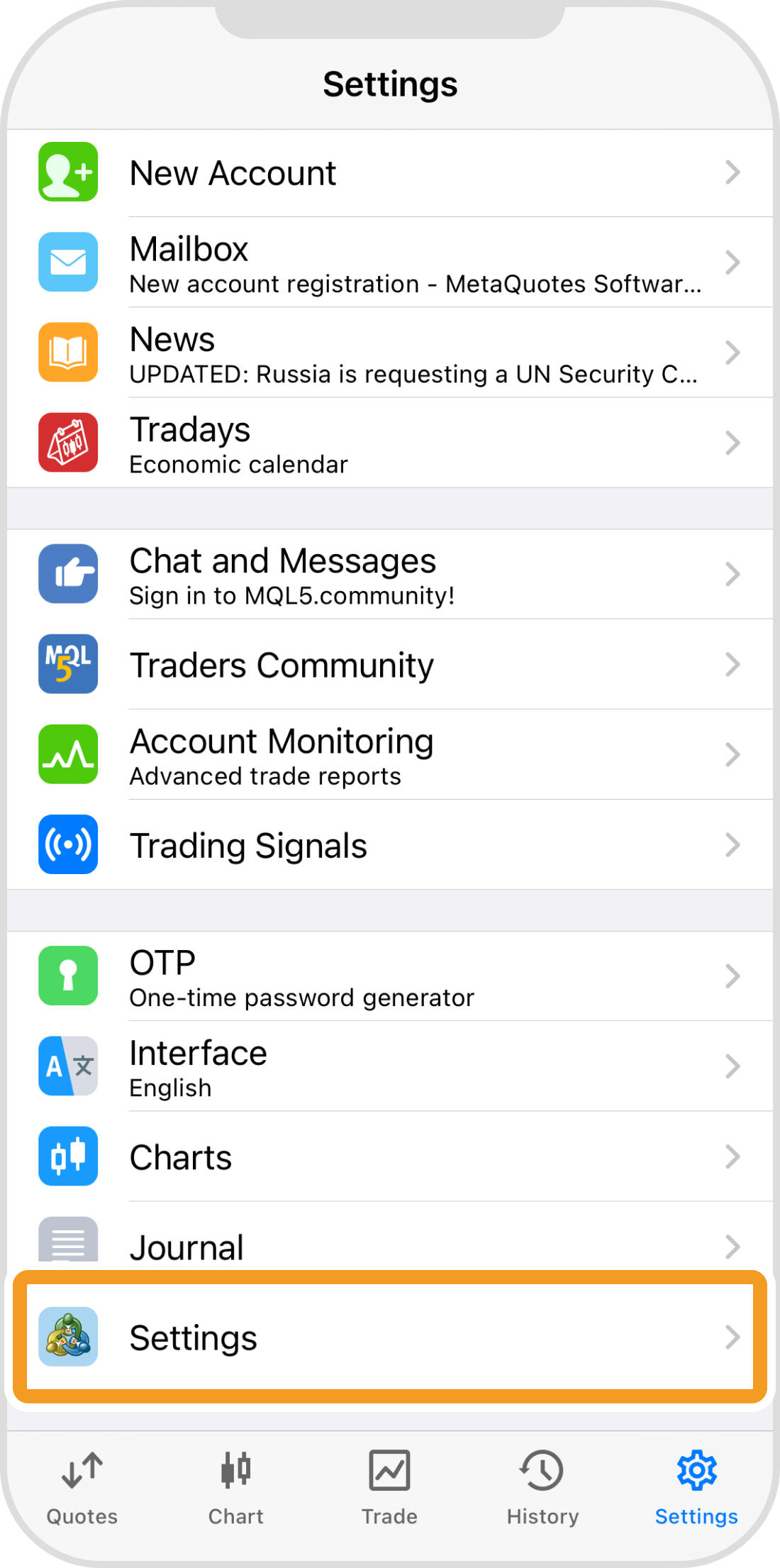
Task: Open Chat and Messages
Action: 390,575
